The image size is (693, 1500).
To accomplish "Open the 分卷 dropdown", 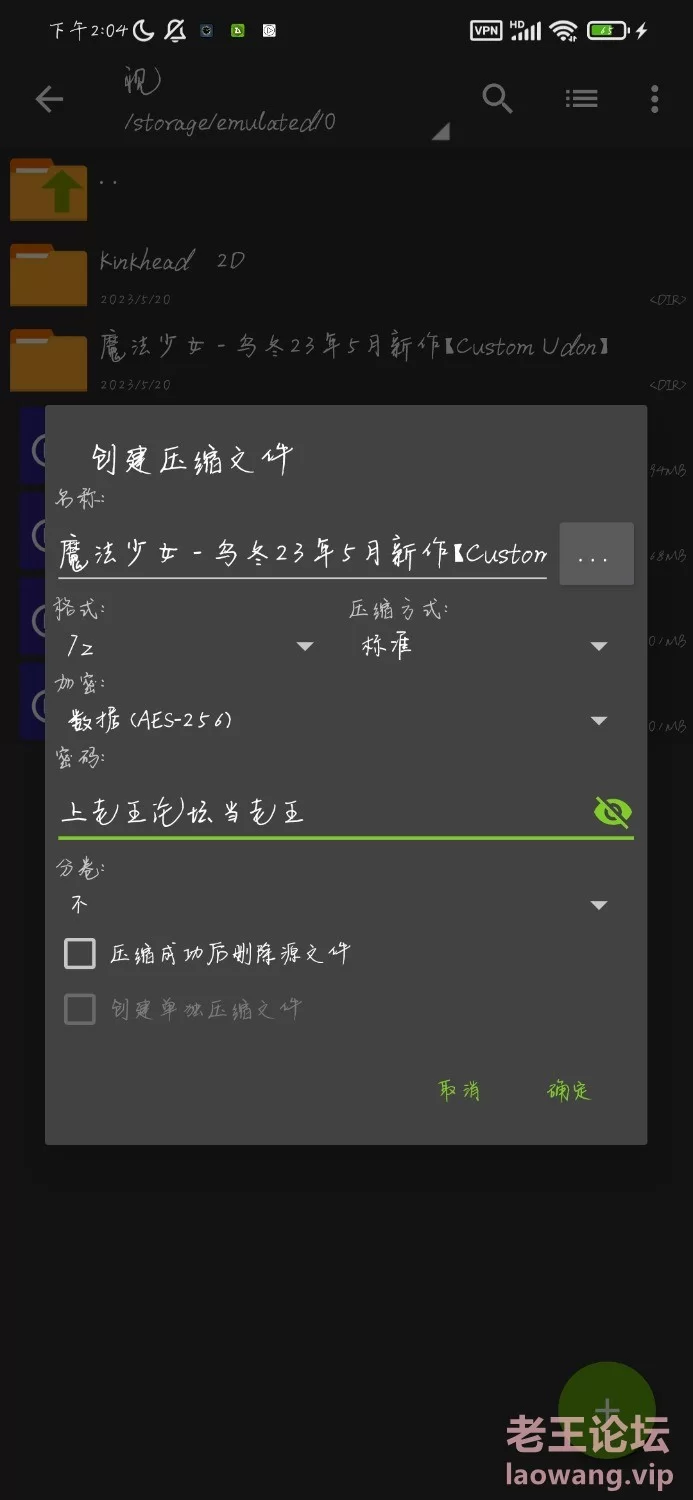I will tap(336, 905).
